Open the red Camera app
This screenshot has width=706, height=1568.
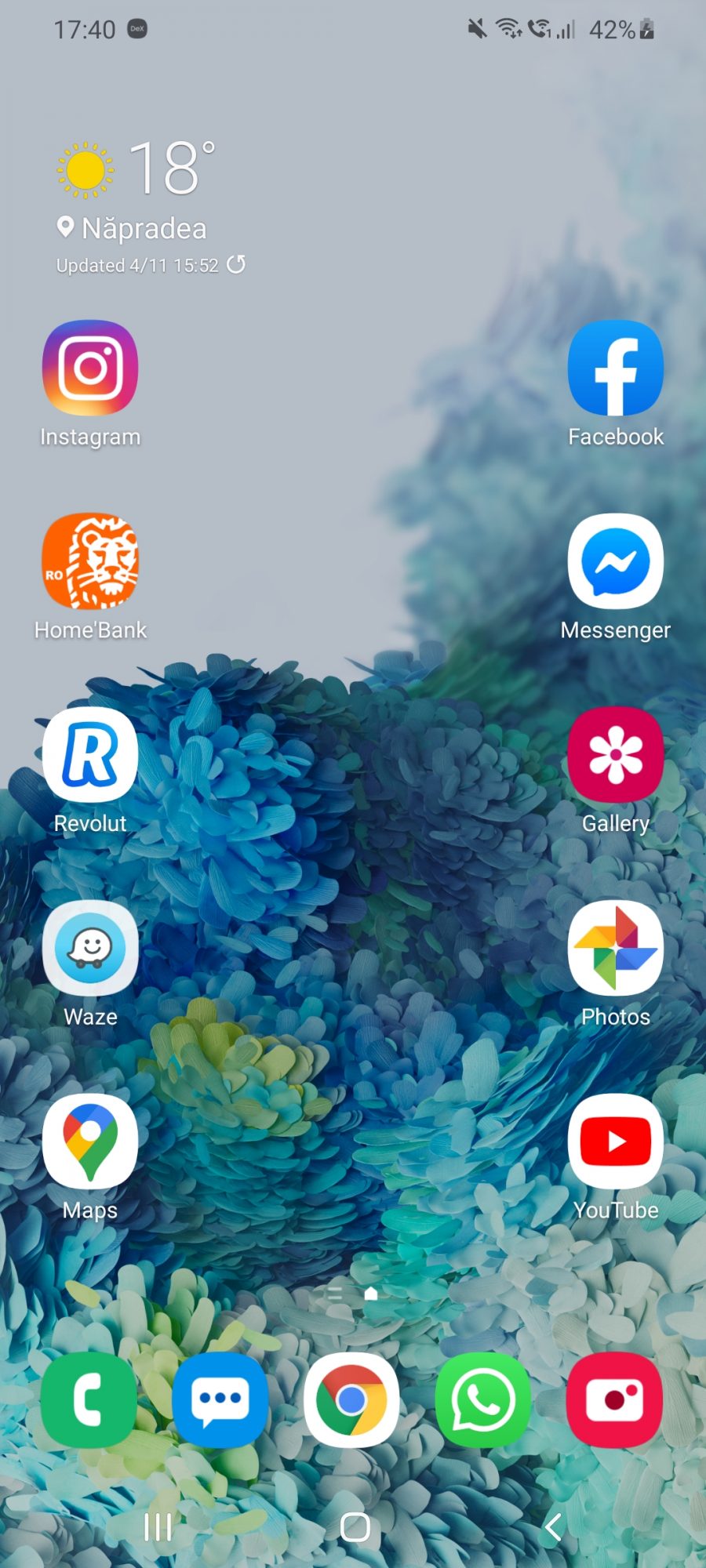click(x=614, y=1399)
